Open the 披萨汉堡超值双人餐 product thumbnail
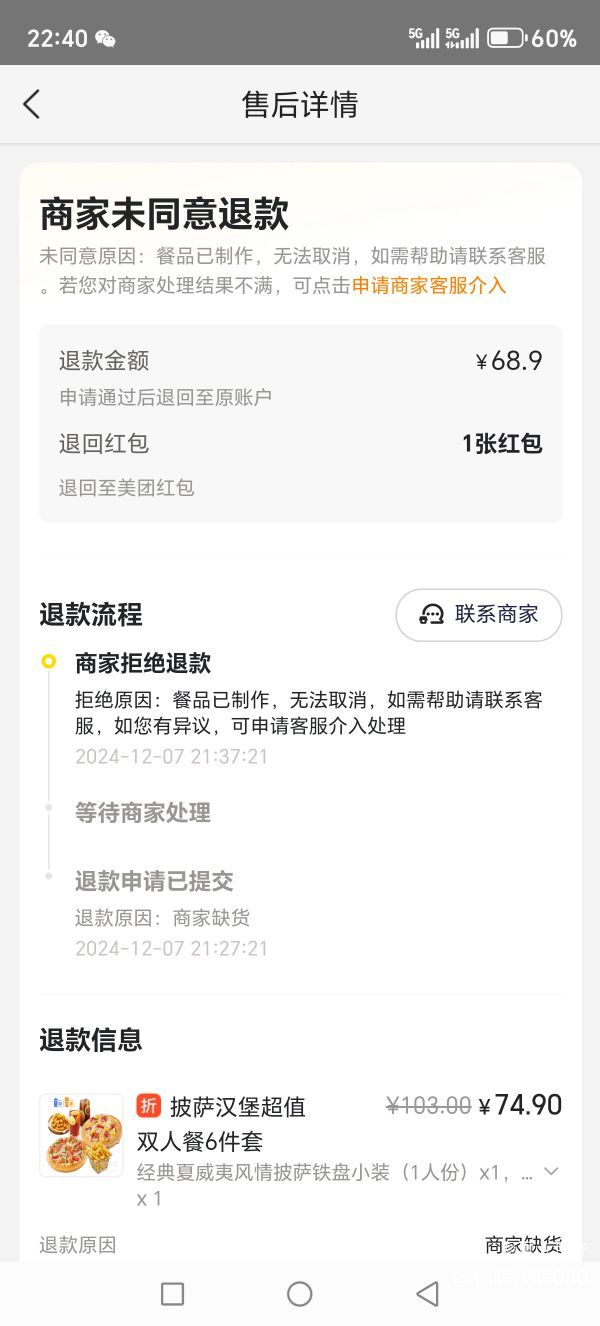This screenshot has width=600, height=1326. point(81,1135)
